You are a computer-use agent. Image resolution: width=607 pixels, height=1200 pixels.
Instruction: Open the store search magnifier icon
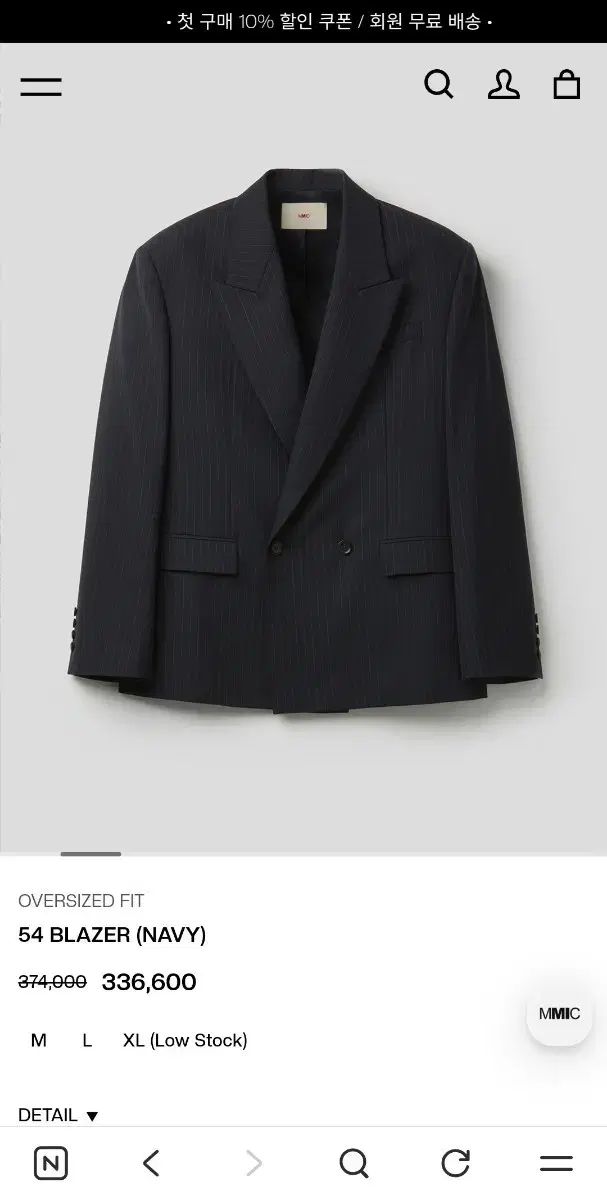click(x=439, y=84)
